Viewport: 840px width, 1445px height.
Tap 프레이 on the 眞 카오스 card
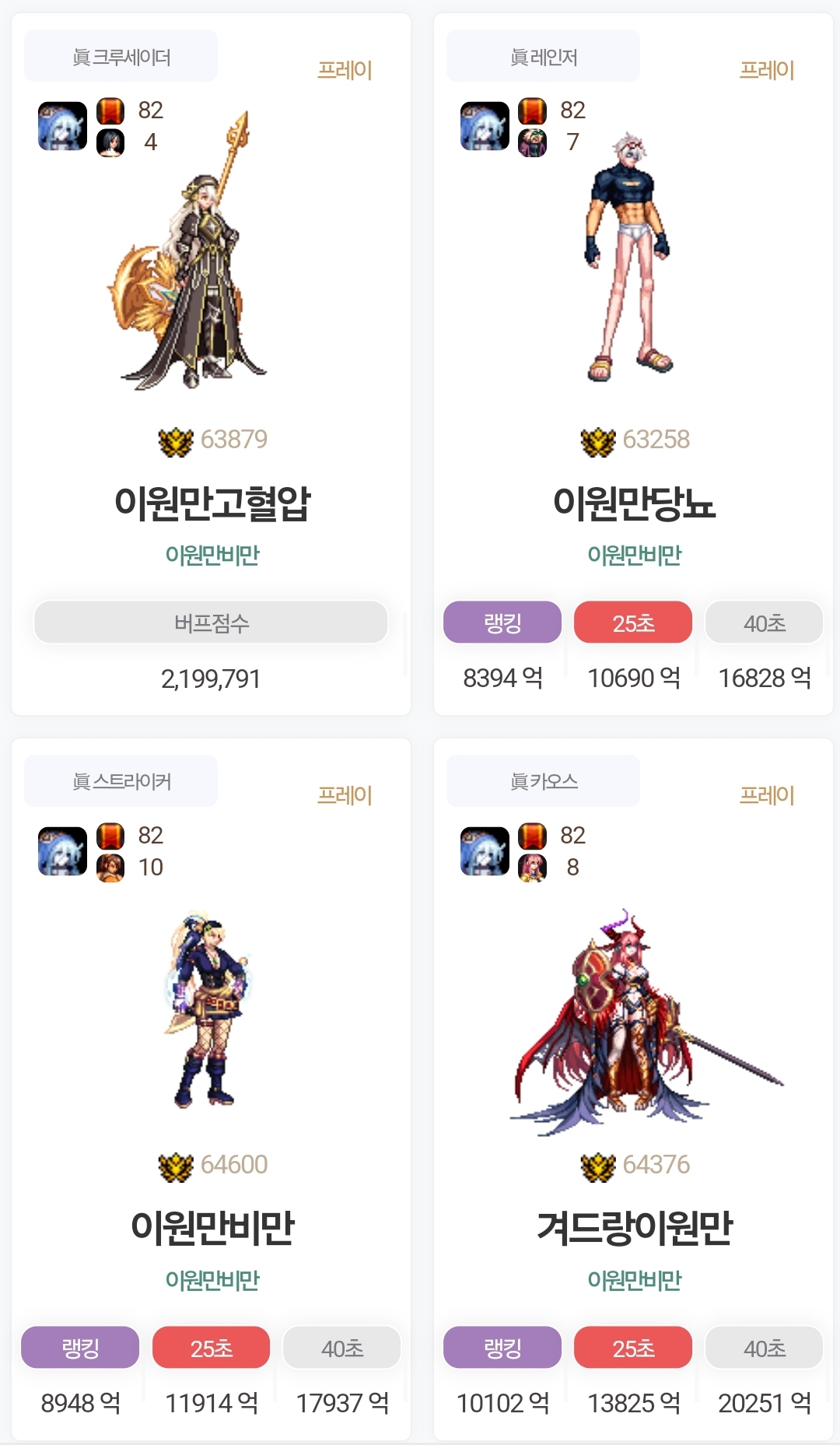pyautogui.click(x=767, y=795)
